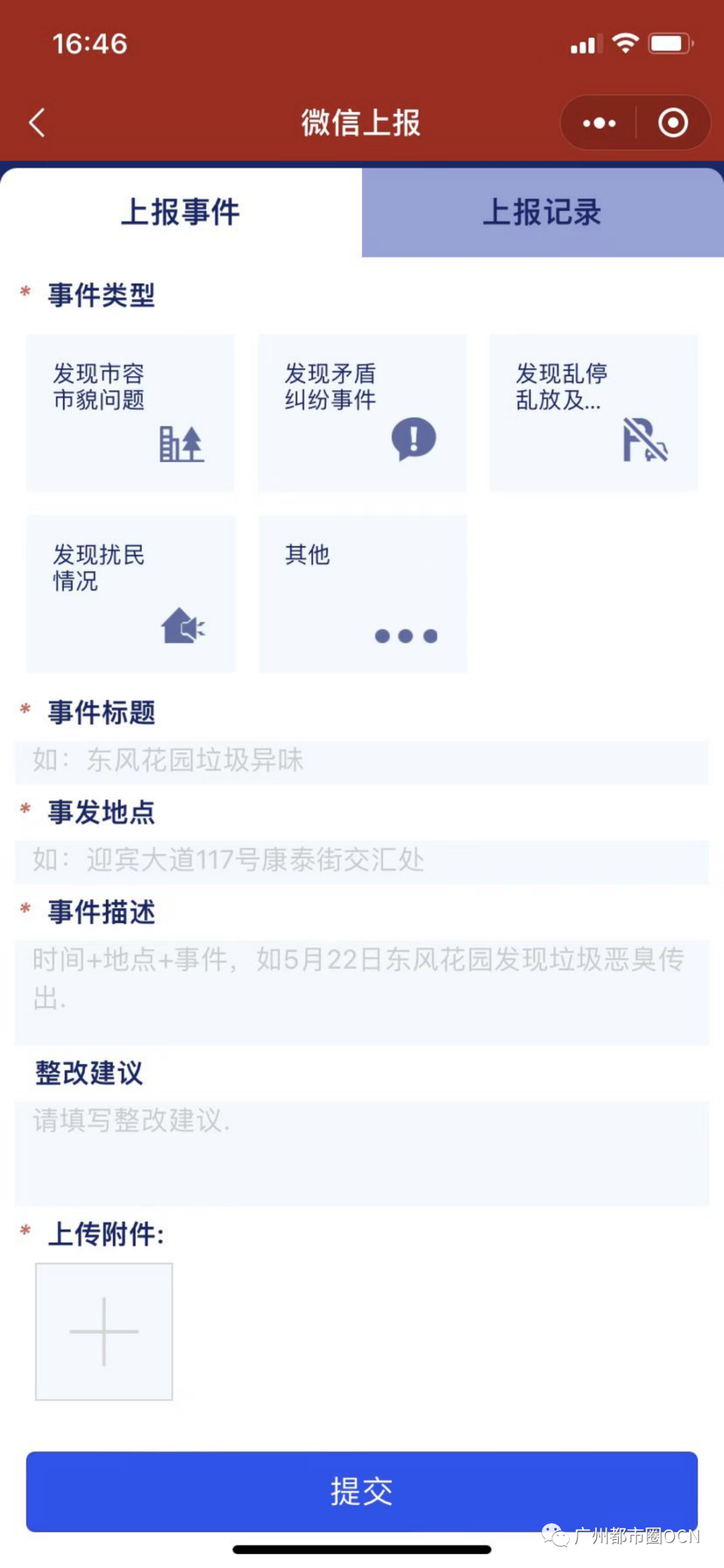The height and width of the screenshot is (1568, 724).
Task: Open the mini program overflow menu
Action: tap(599, 123)
